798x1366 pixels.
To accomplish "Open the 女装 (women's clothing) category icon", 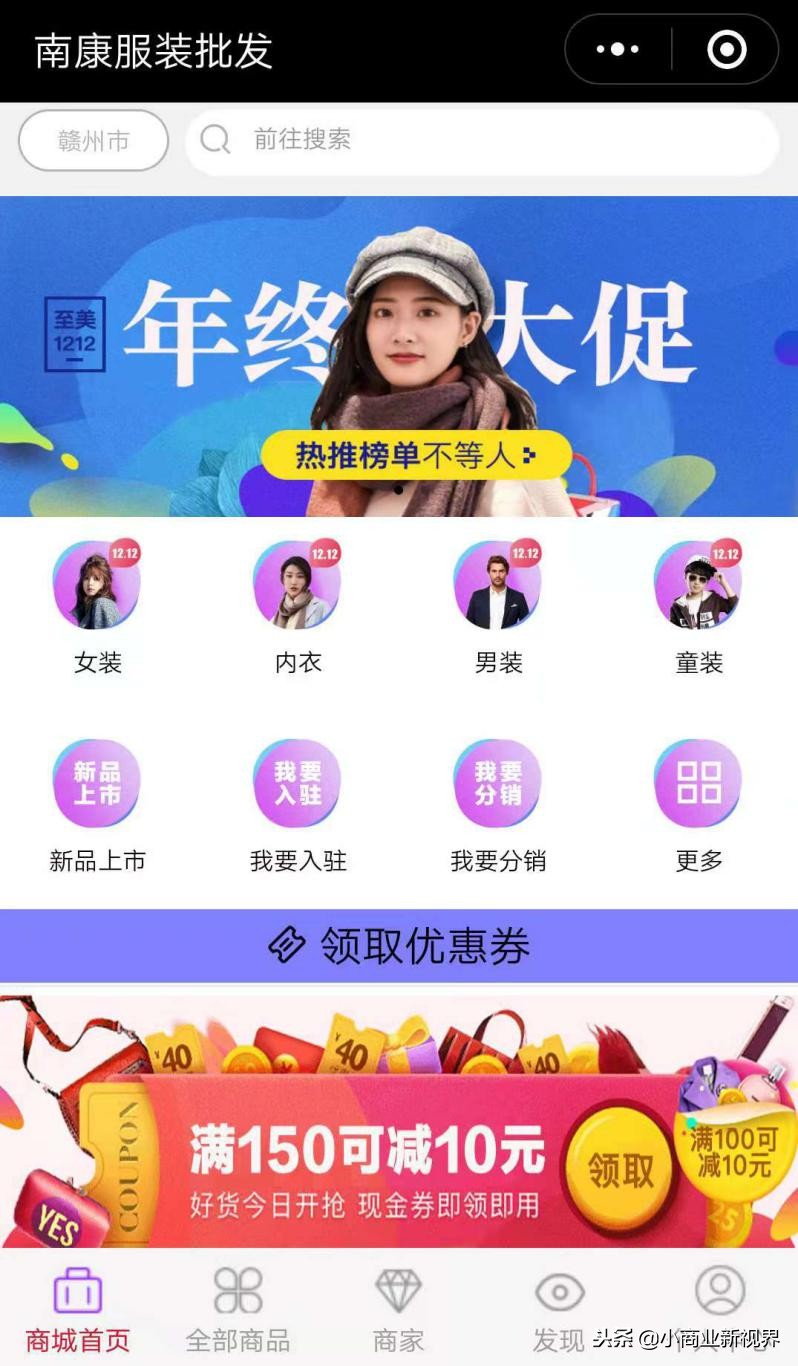I will pos(97,585).
